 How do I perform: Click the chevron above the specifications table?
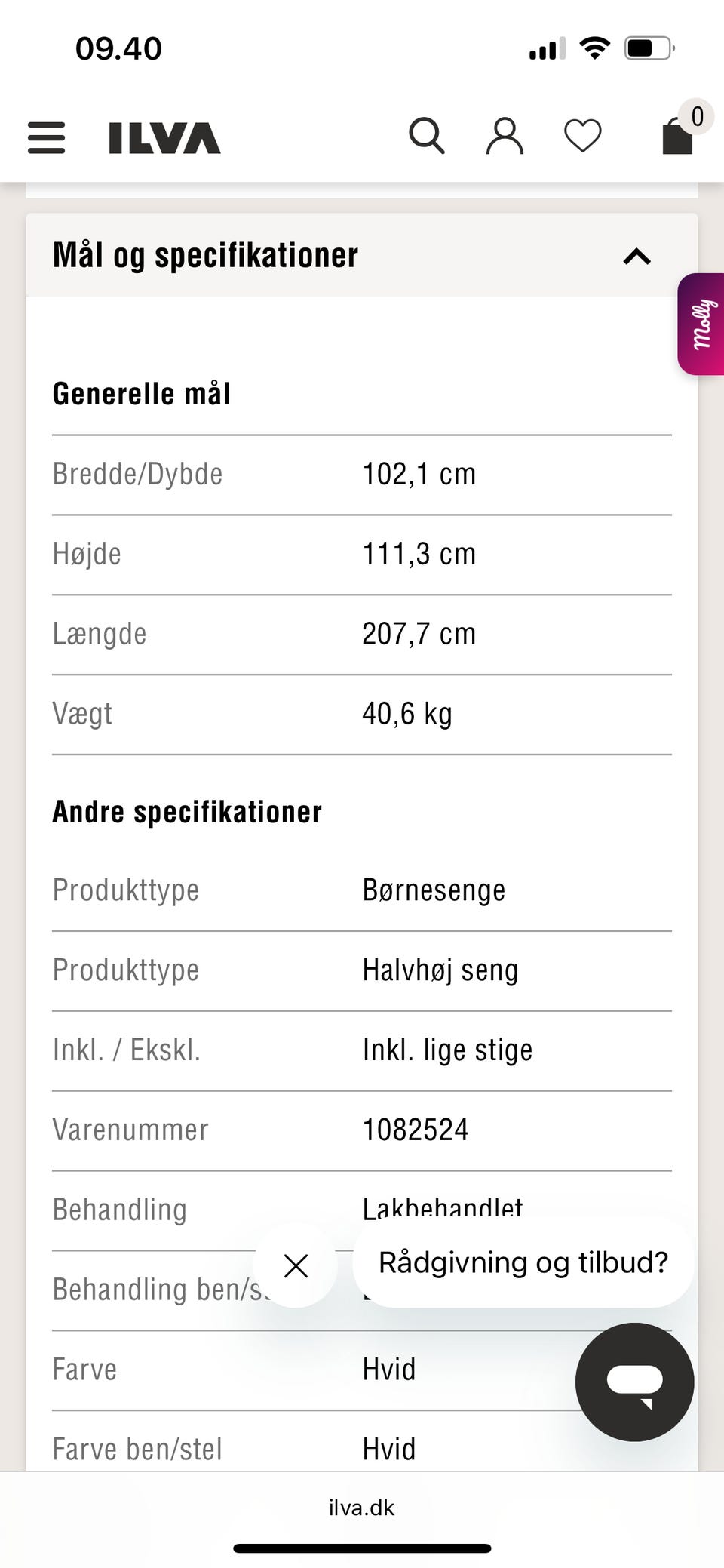click(x=637, y=257)
